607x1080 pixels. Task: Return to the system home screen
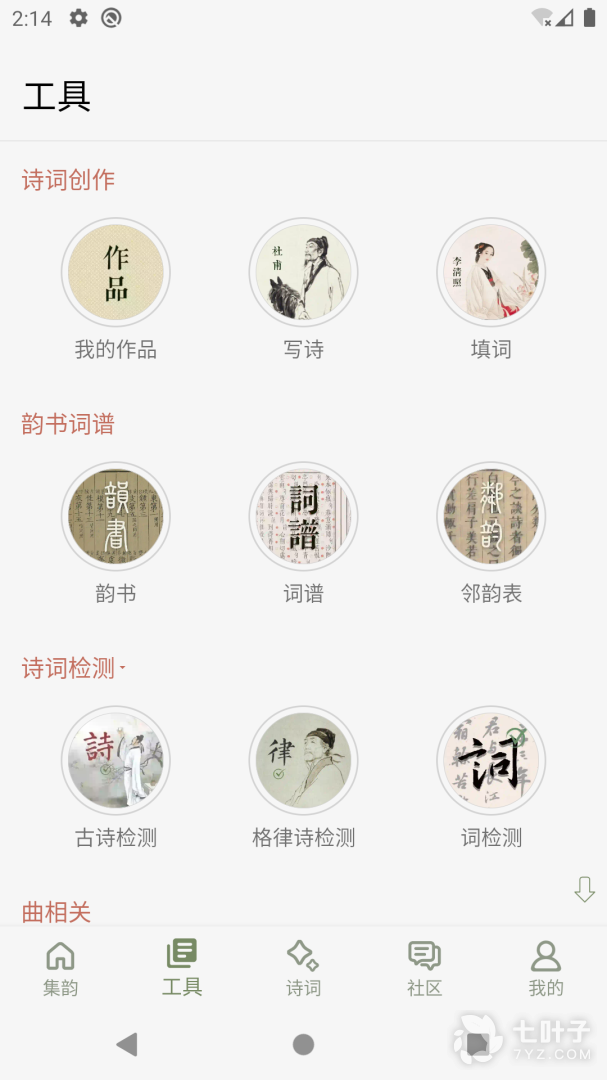(303, 1044)
